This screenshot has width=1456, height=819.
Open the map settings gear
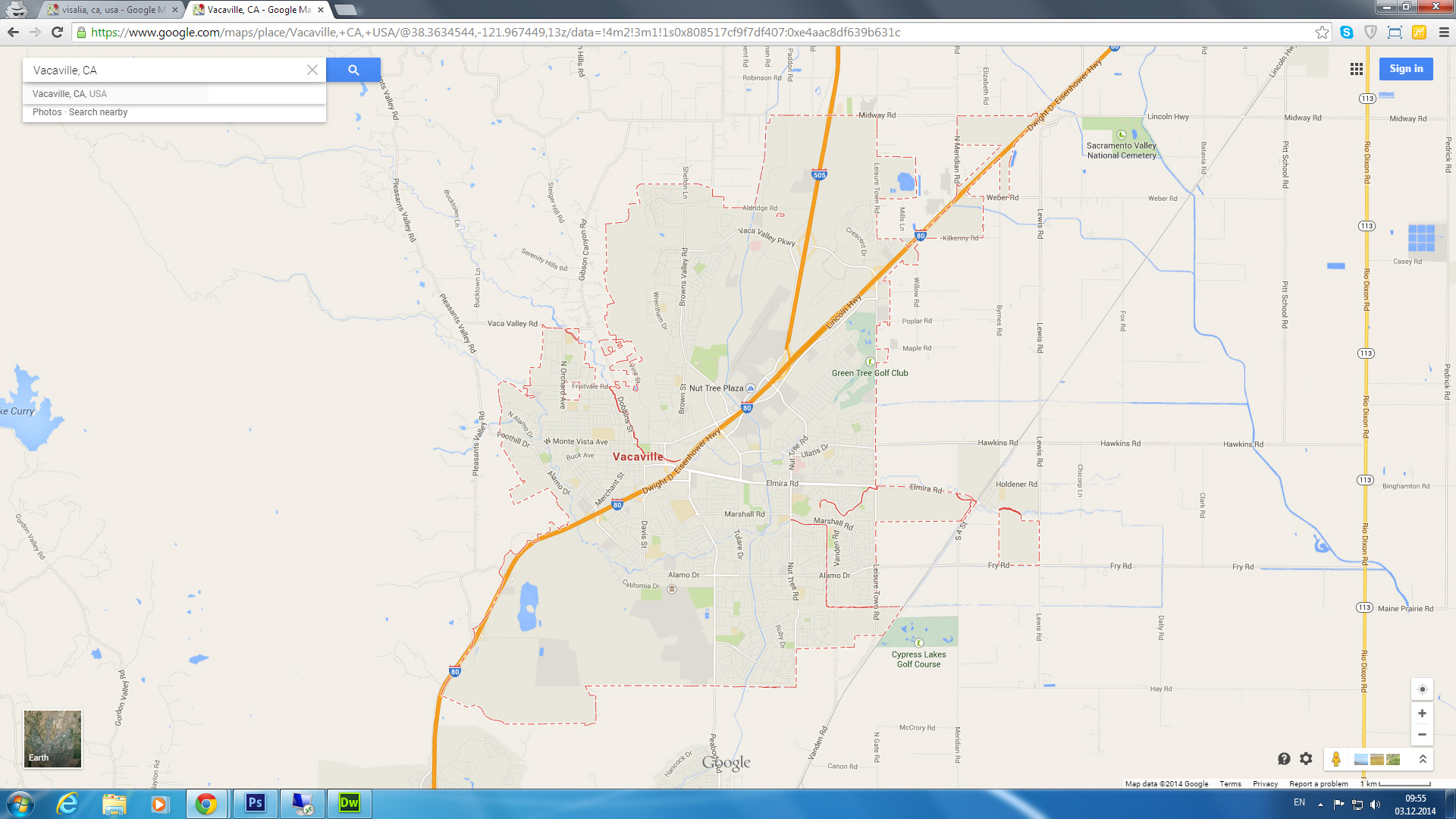click(x=1306, y=758)
